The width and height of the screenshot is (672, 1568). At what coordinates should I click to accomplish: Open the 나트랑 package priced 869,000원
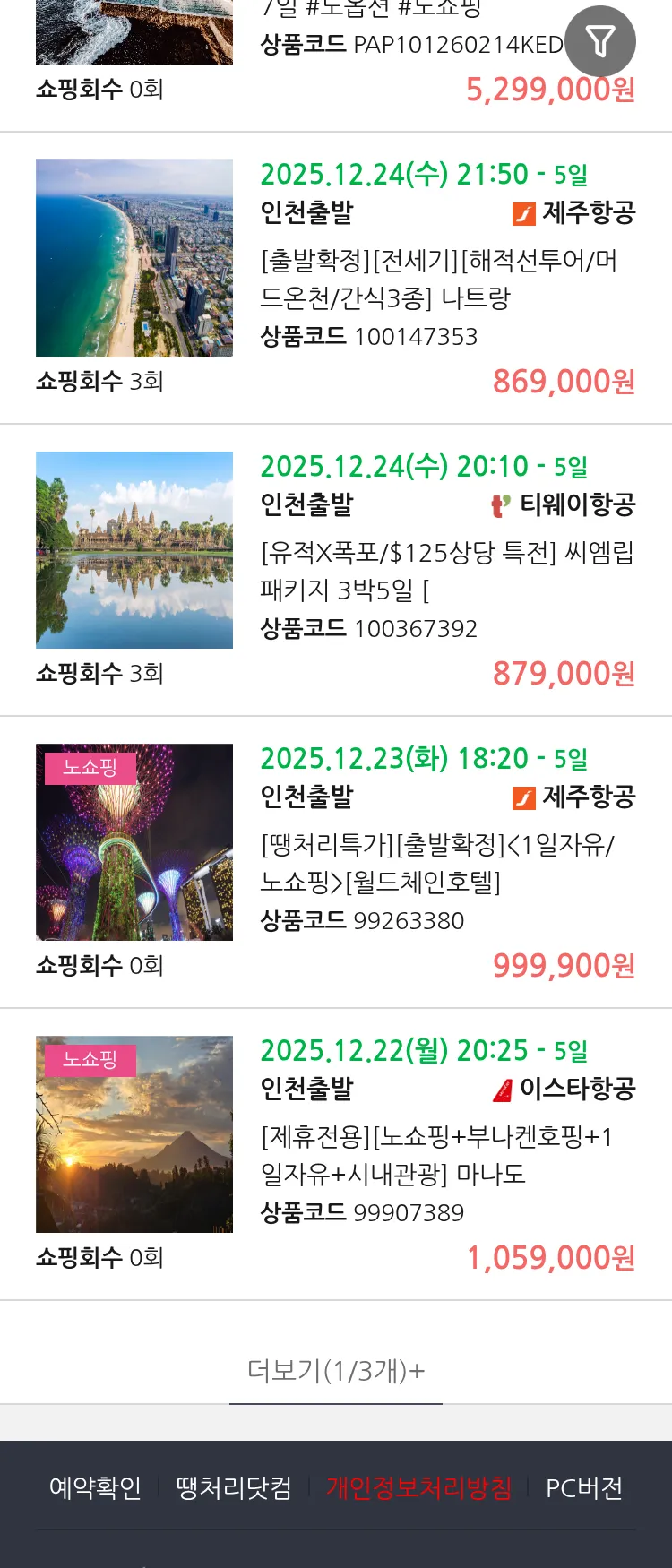coord(438,279)
